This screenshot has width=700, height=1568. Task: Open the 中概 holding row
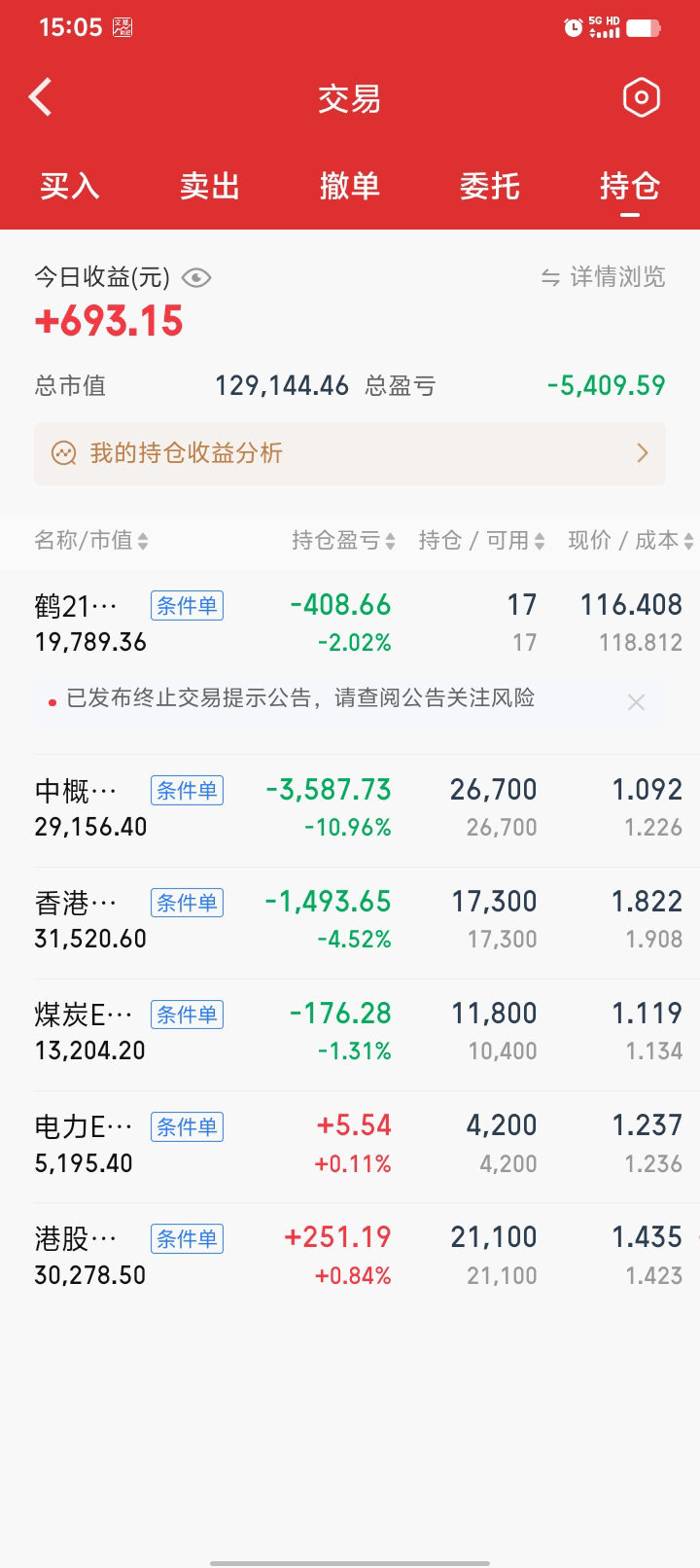(x=350, y=809)
